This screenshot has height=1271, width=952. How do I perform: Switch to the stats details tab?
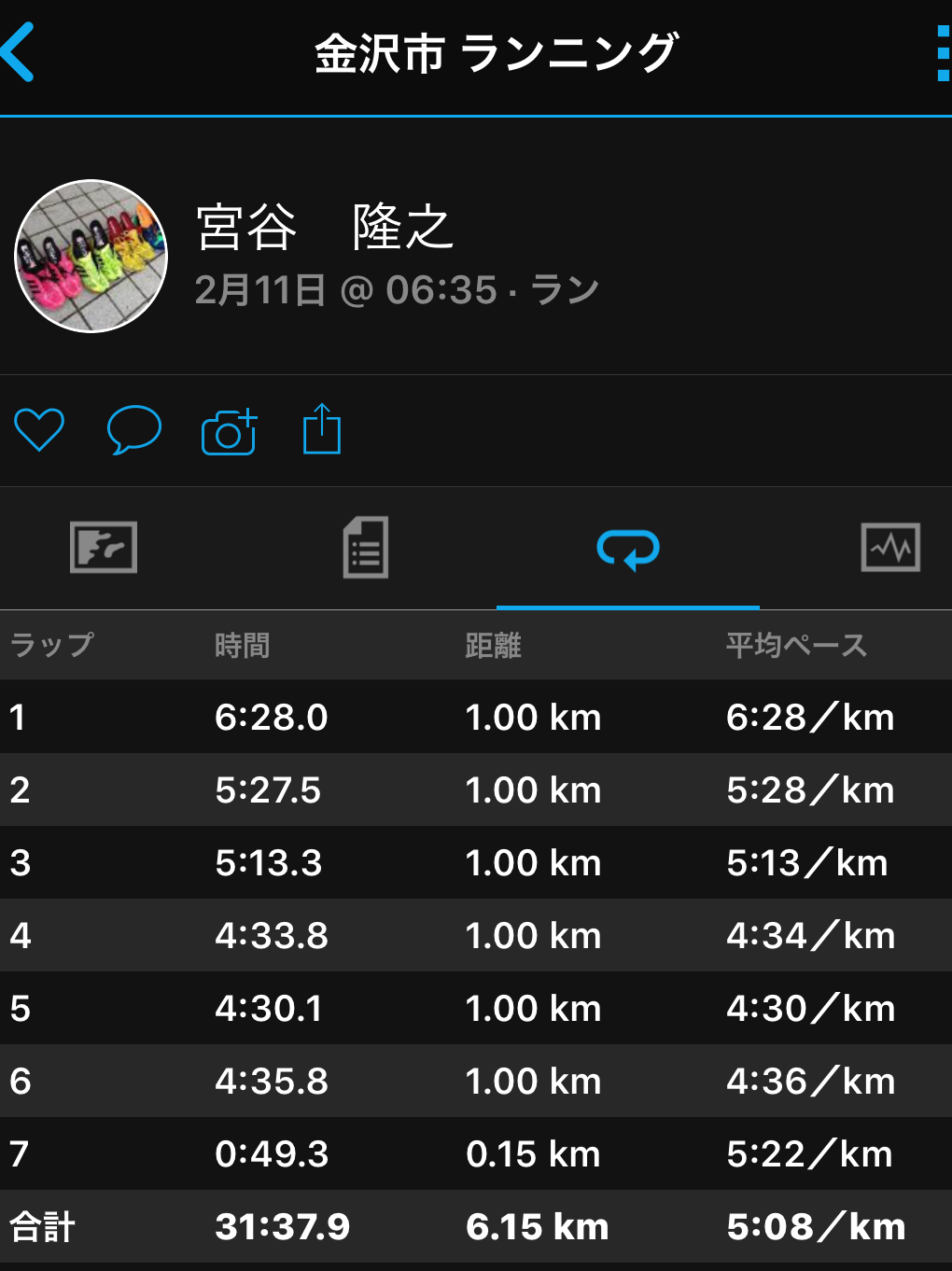(366, 547)
